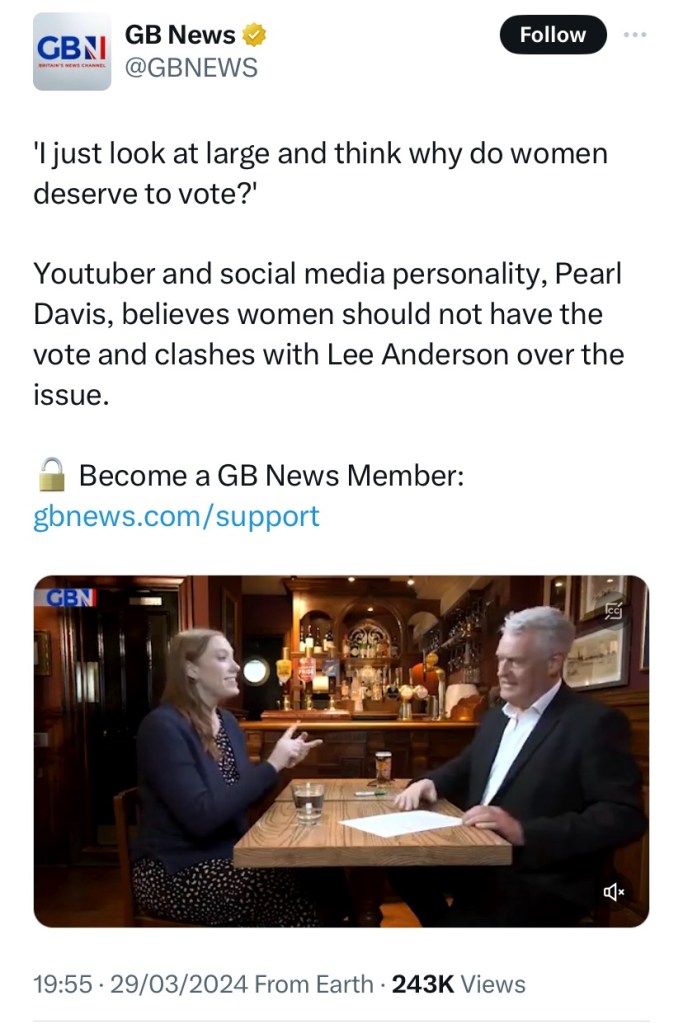Follow the GB News account

pos(552,35)
